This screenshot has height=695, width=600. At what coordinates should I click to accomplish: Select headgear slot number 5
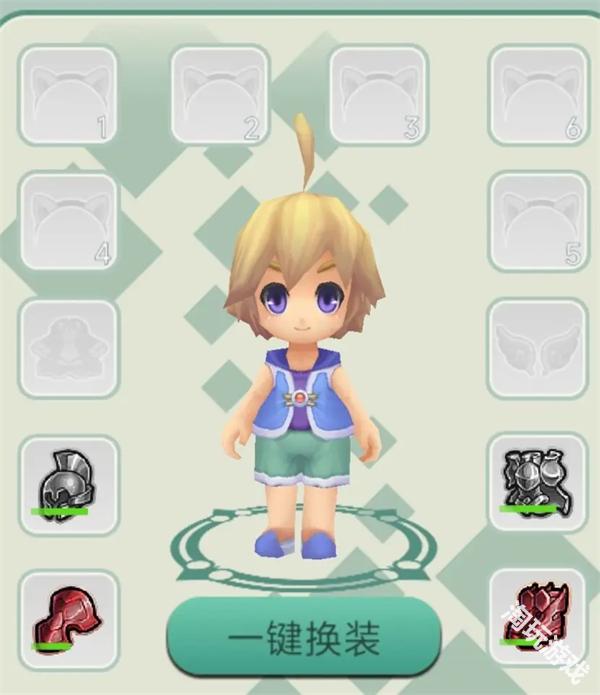pyautogui.click(x=537, y=221)
